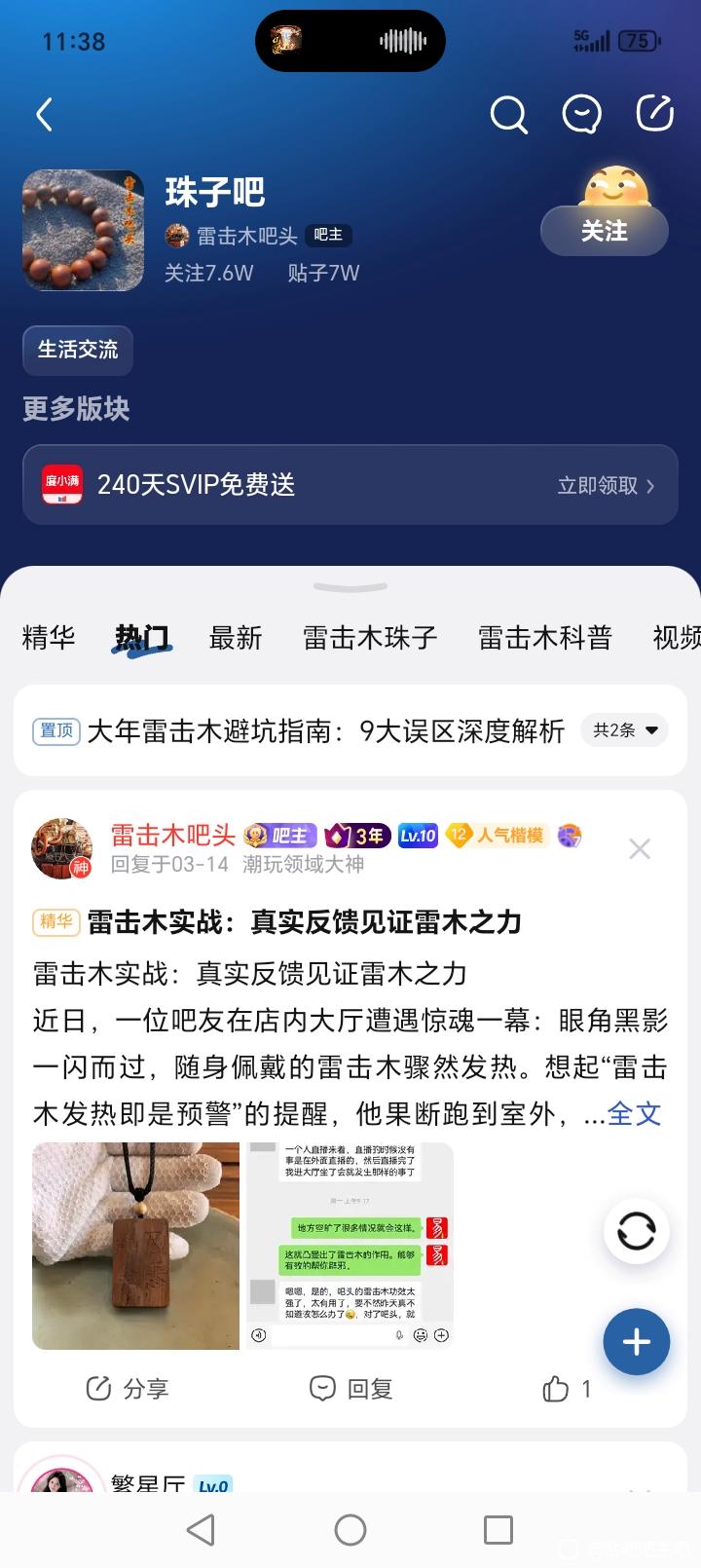701x1568 pixels.
Task: Open the 生活交流 chip
Action: (78, 350)
